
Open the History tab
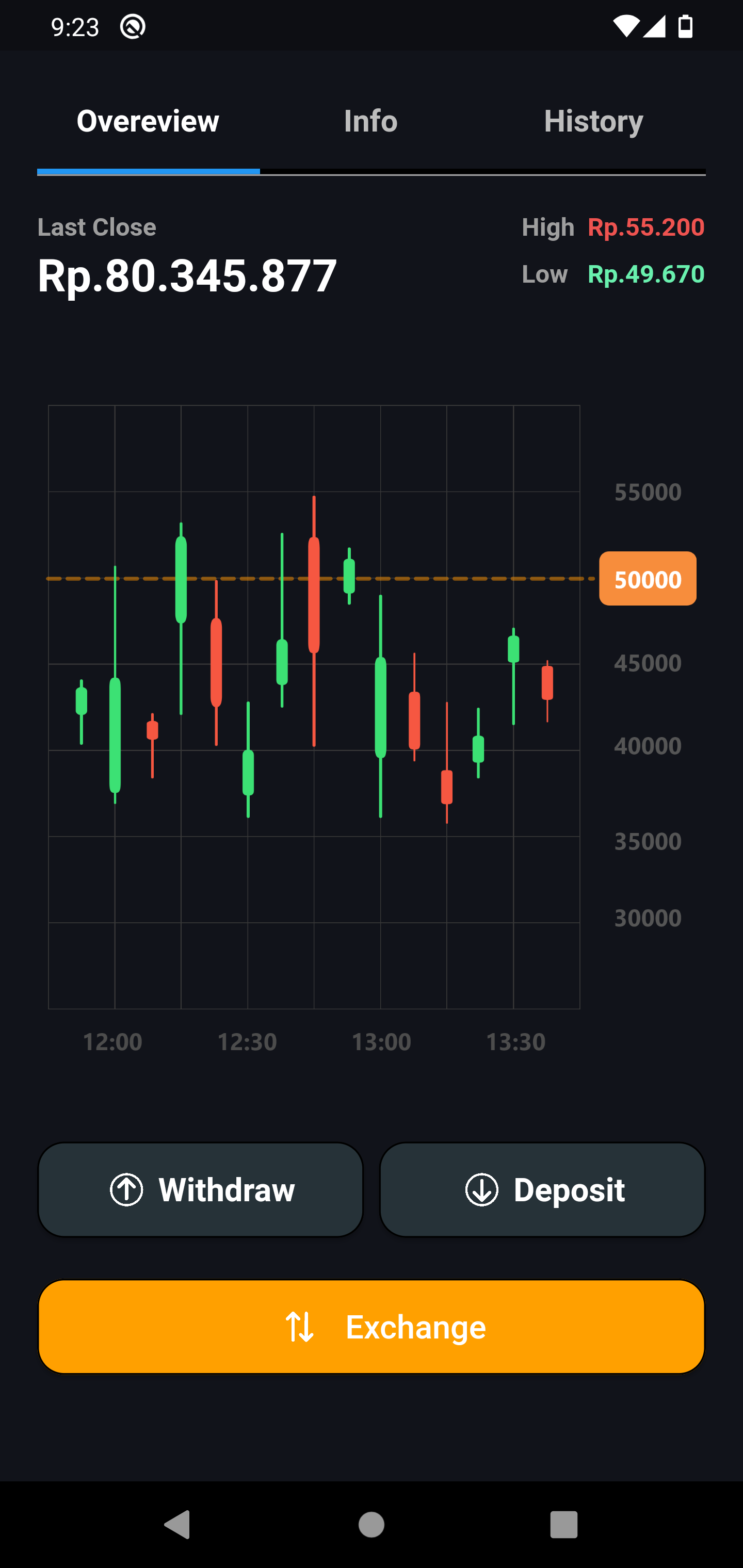tap(593, 121)
